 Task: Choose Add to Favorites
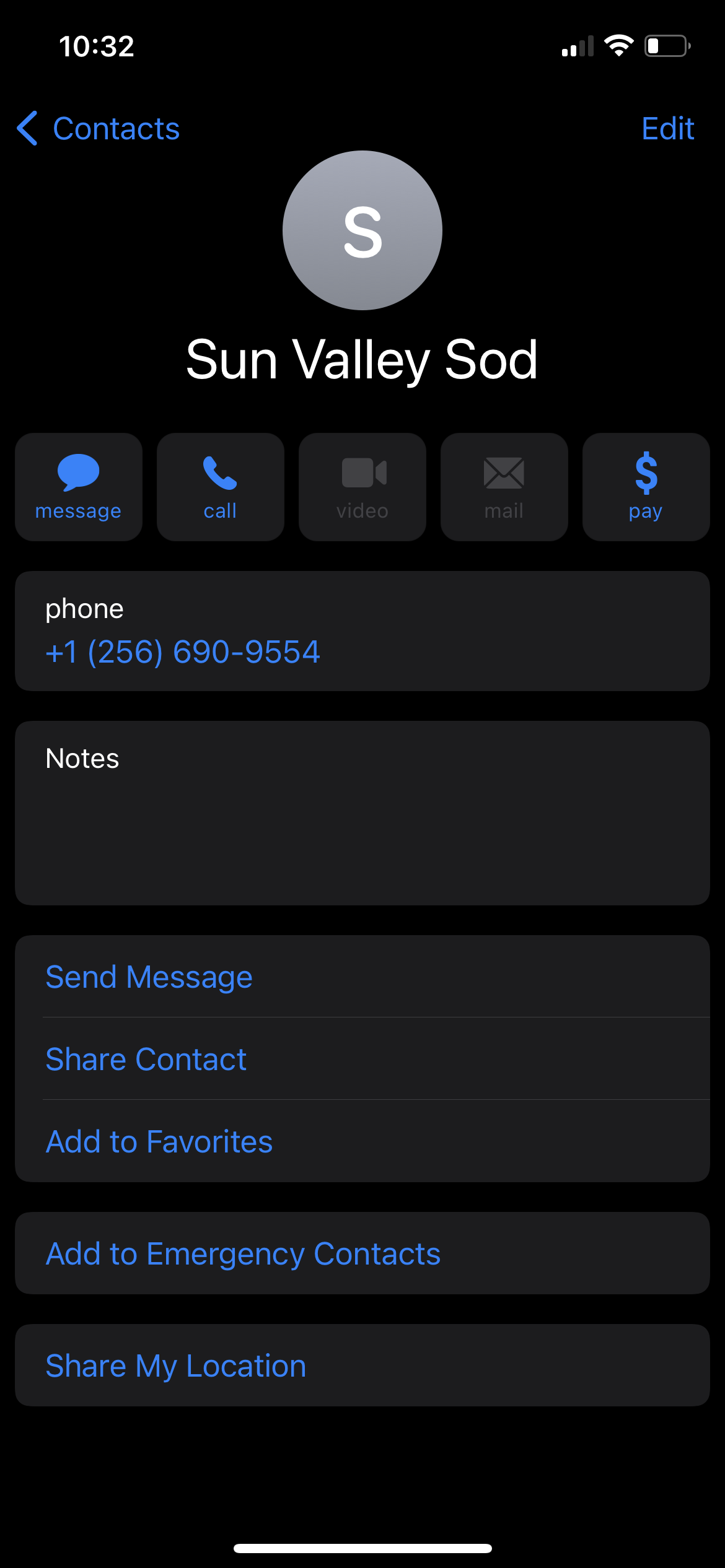tap(362, 1141)
